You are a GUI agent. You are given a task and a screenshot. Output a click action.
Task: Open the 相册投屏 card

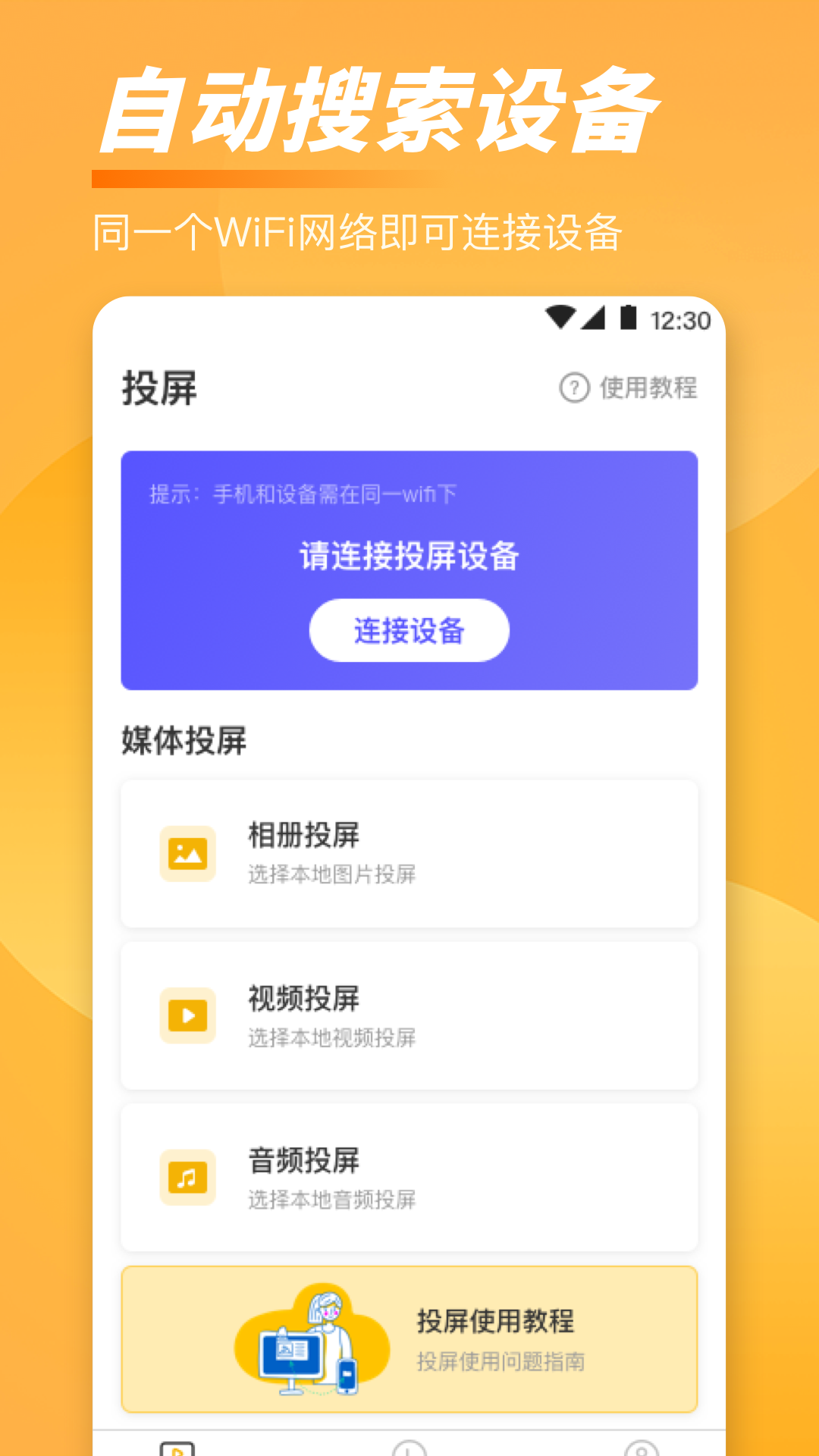pyautogui.click(x=409, y=853)
